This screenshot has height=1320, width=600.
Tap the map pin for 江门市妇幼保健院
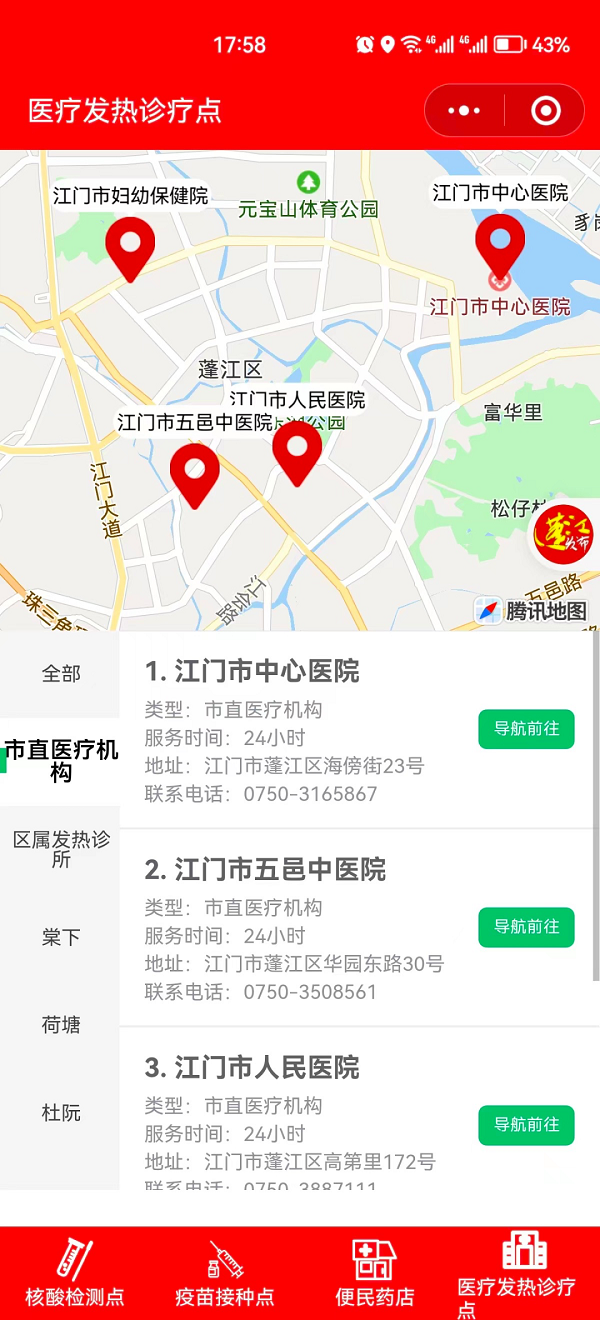(130, 248)
